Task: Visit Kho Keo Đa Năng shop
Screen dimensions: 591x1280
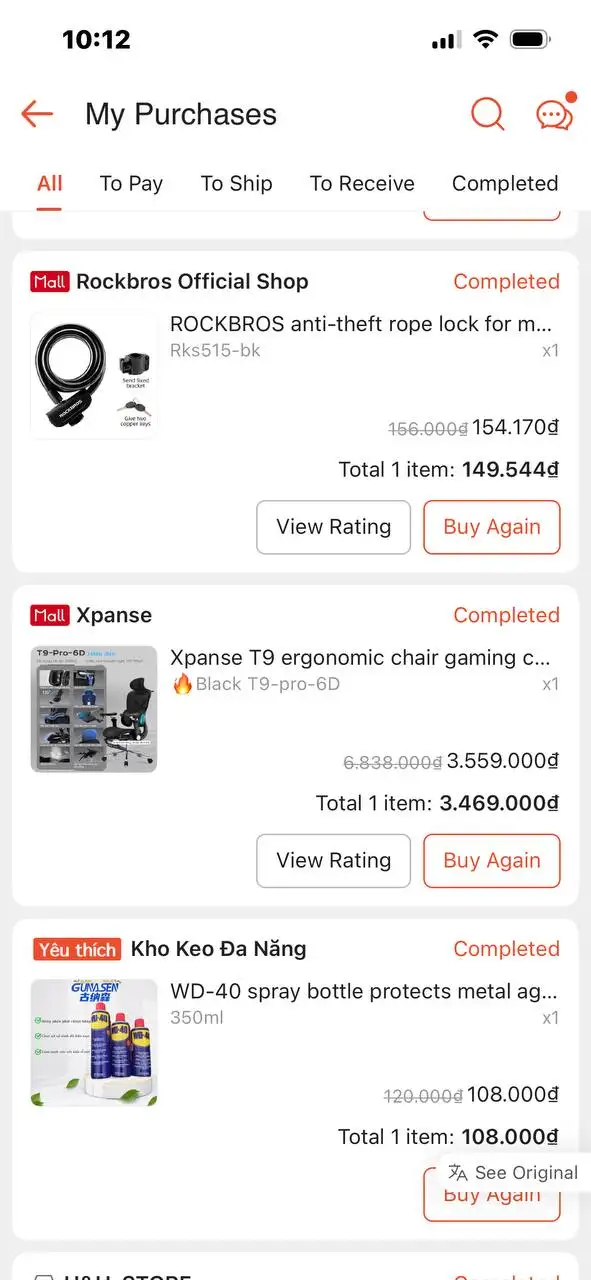Action: 218,949
